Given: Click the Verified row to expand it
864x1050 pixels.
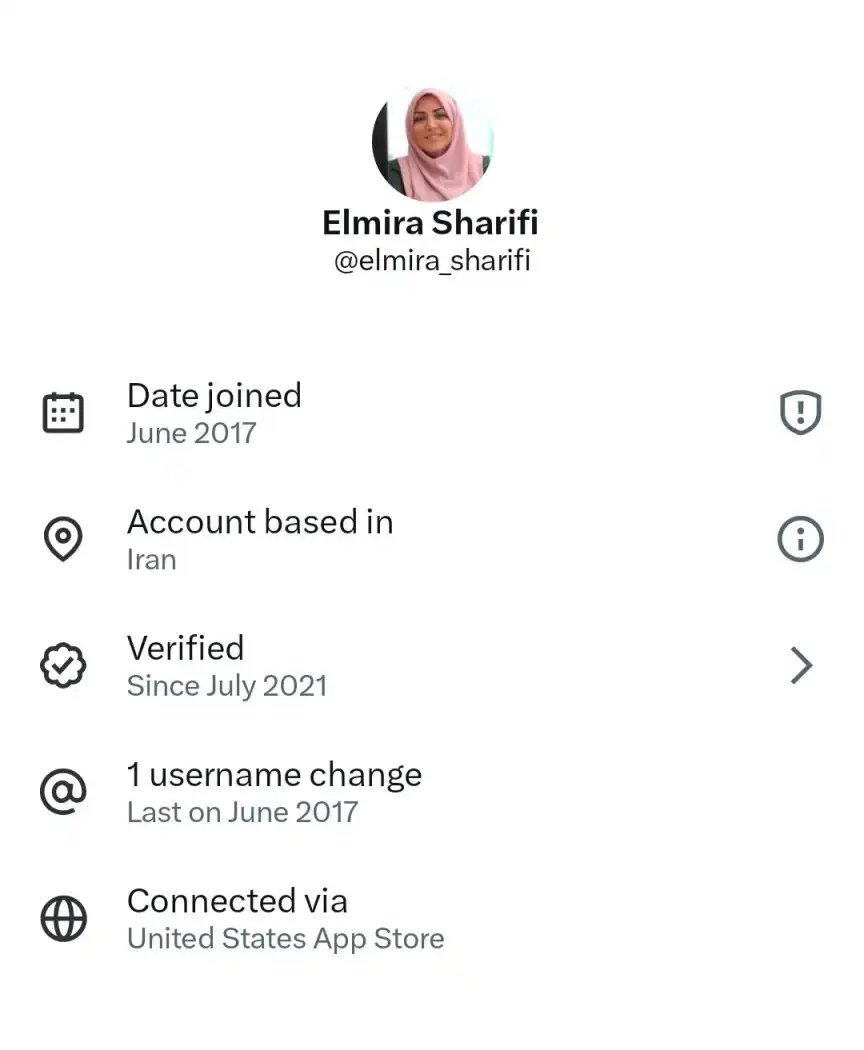Looking at the screenshot, I should (400, 665).
